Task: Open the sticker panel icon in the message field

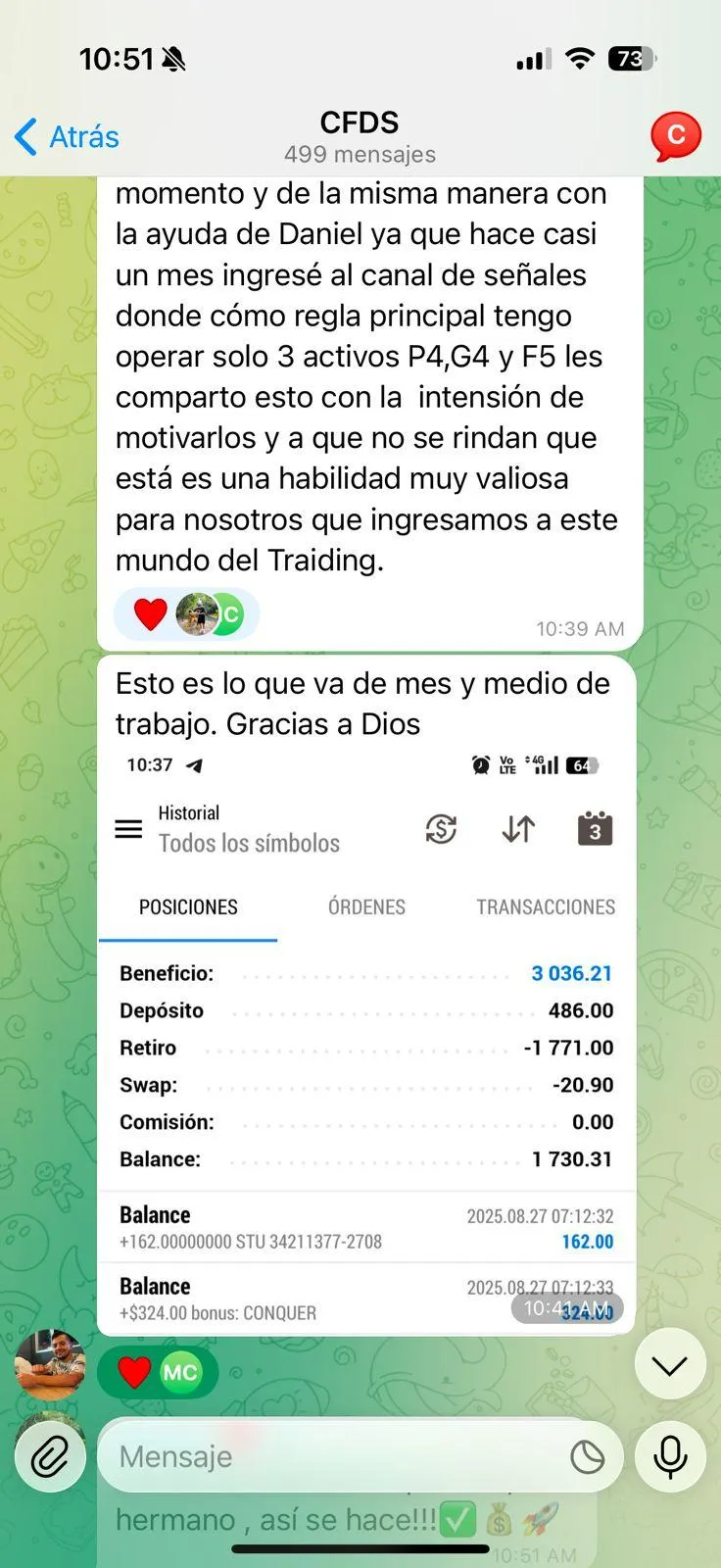Action: tap(587, 1457)
